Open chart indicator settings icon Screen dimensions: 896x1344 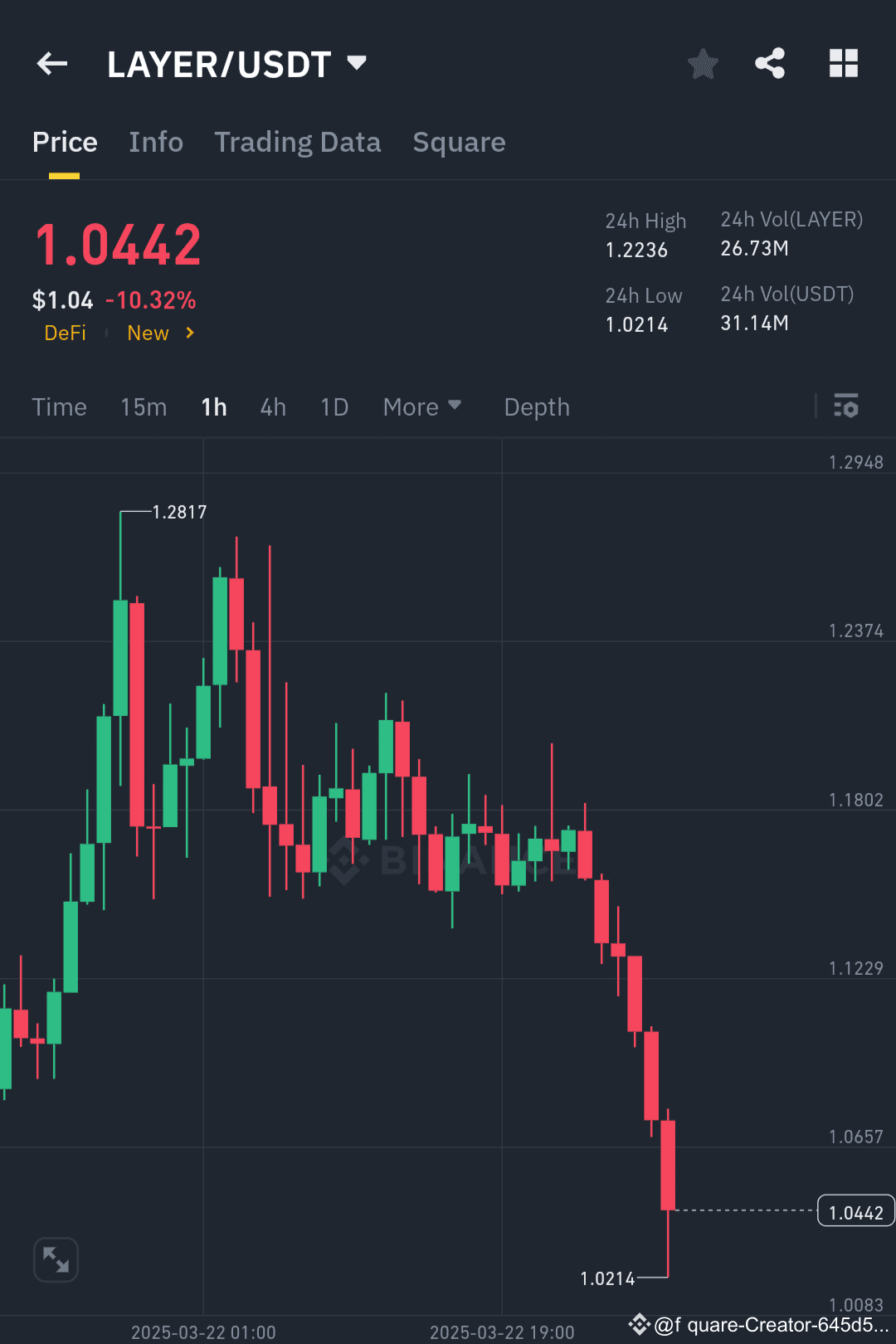pos(846,407)
